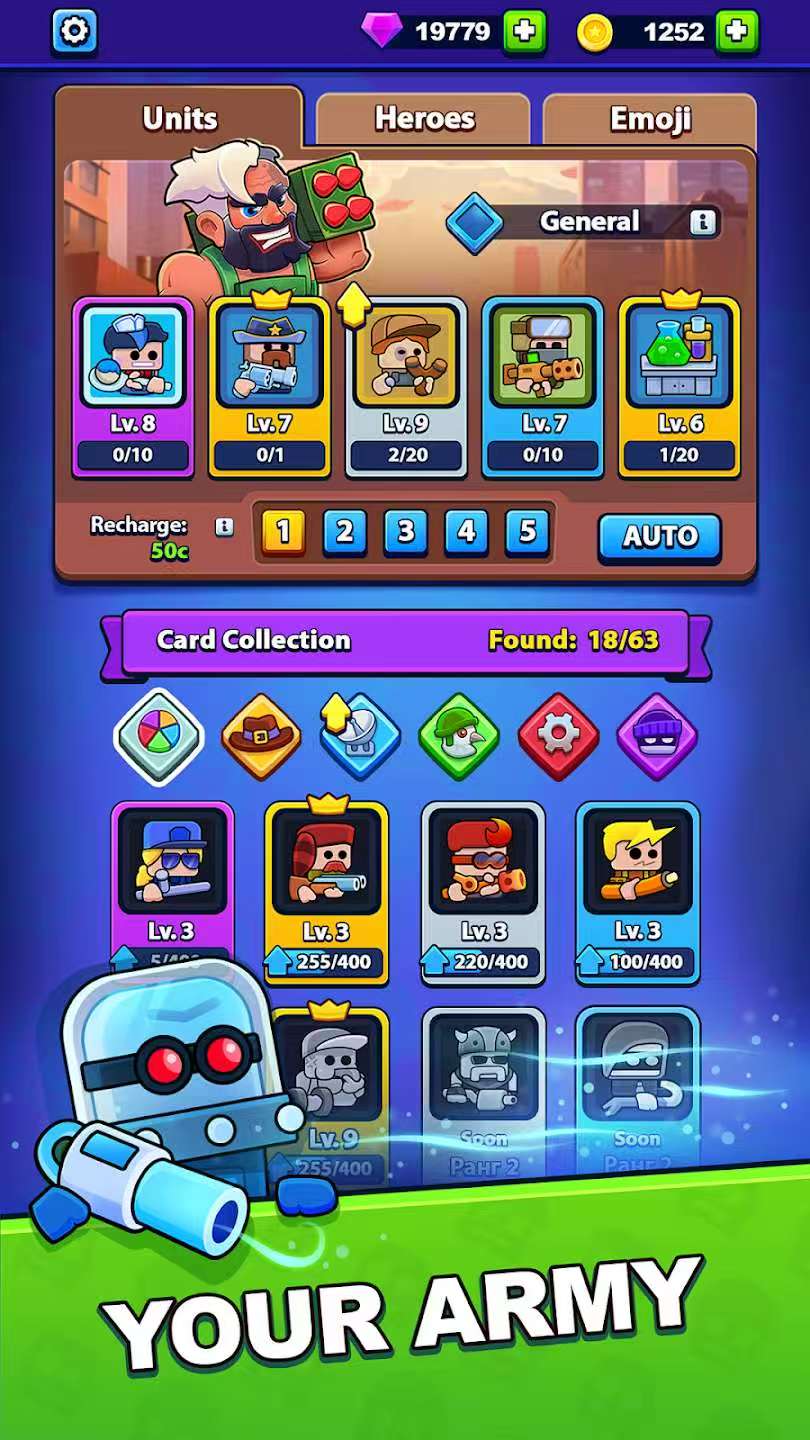Open the Lv. 3 card with 100/400
Screen dimensions: 810x1440
637,890
